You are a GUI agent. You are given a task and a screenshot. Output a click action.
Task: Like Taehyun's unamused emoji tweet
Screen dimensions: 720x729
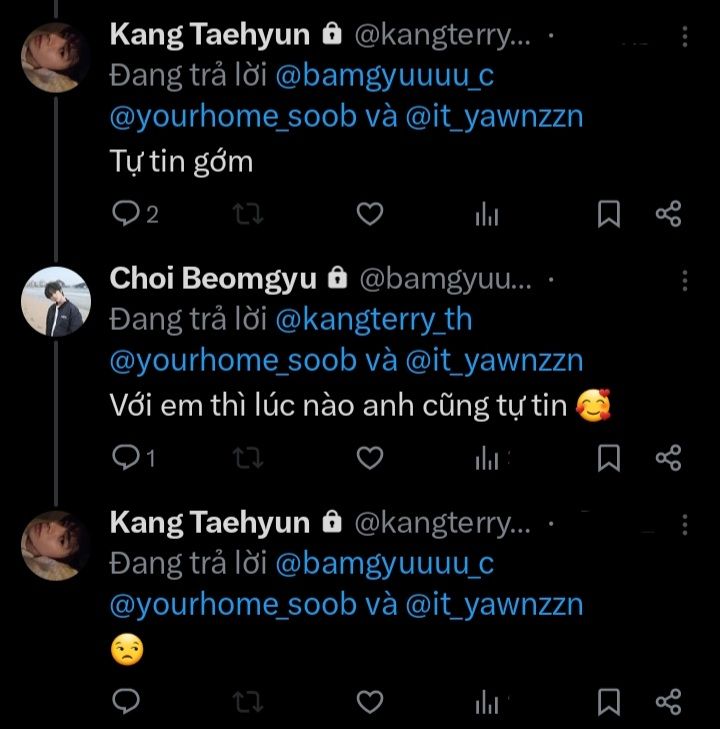click(370, 702)
